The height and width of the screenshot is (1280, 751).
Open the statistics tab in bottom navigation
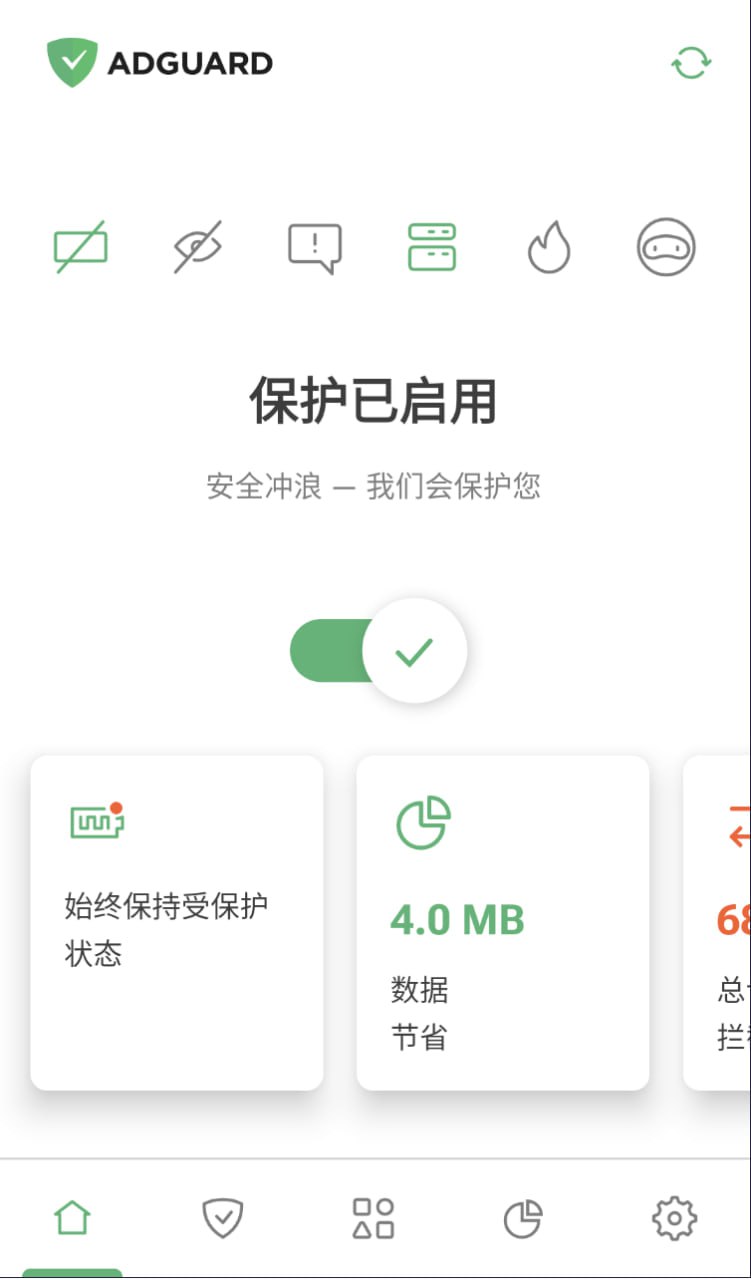[x=524, y=1218]
